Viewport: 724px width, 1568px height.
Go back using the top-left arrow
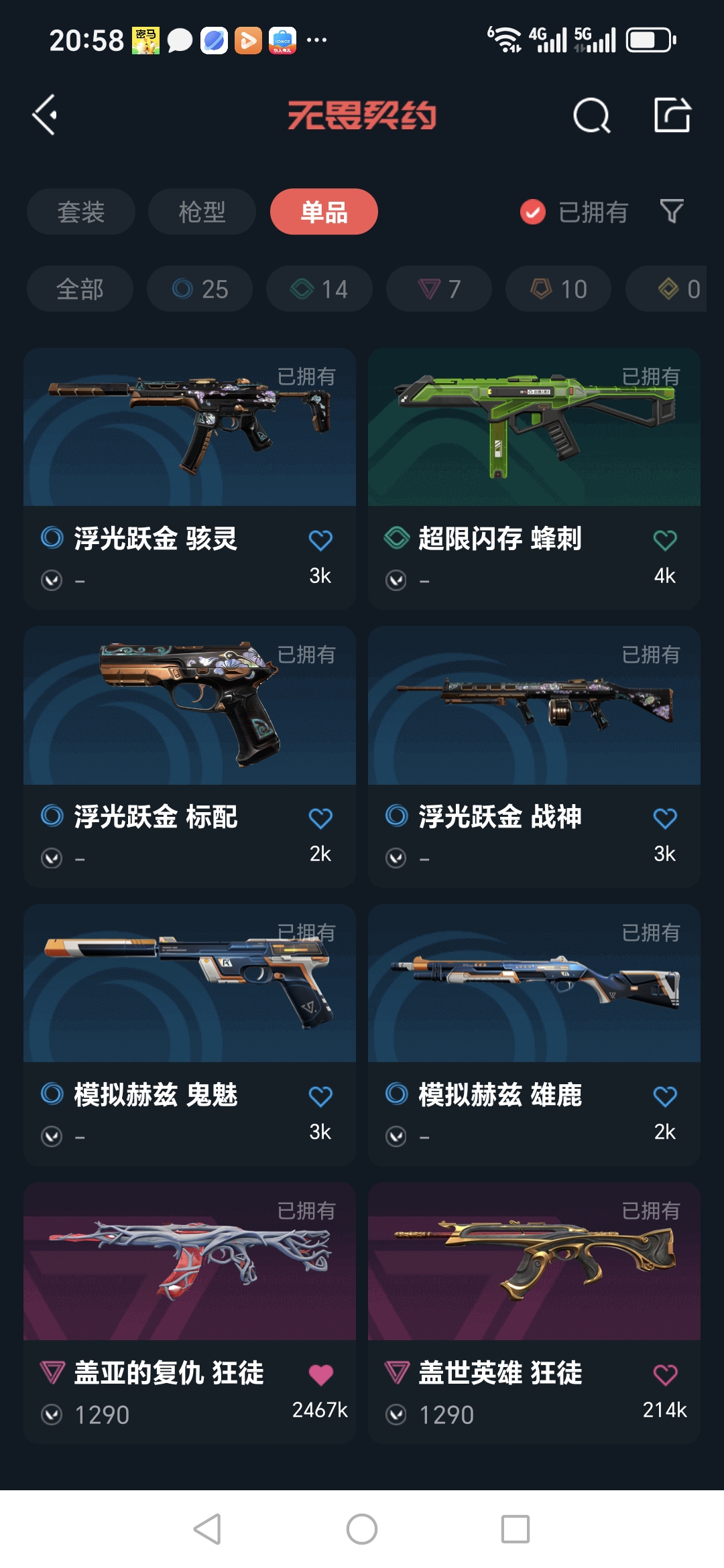click(46, 115)
